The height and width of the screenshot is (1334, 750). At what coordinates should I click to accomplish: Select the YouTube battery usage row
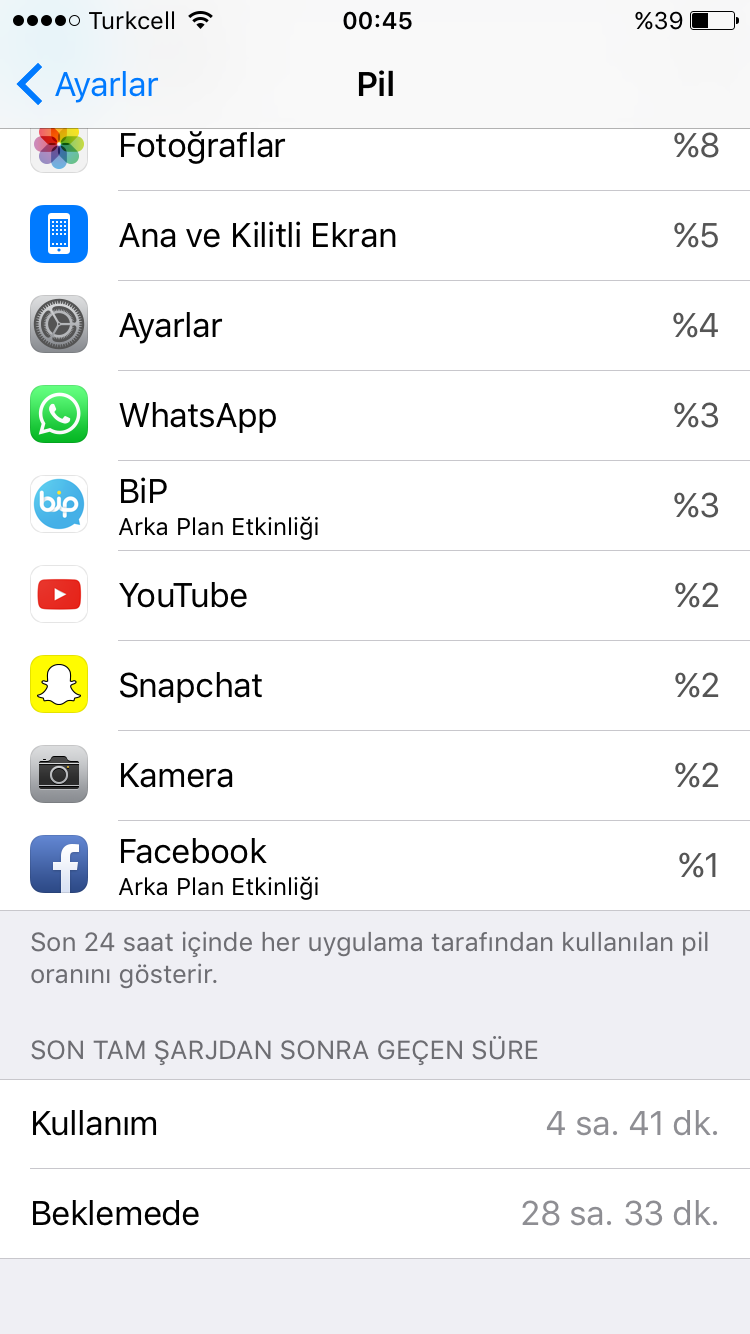(x=375, y=596)
